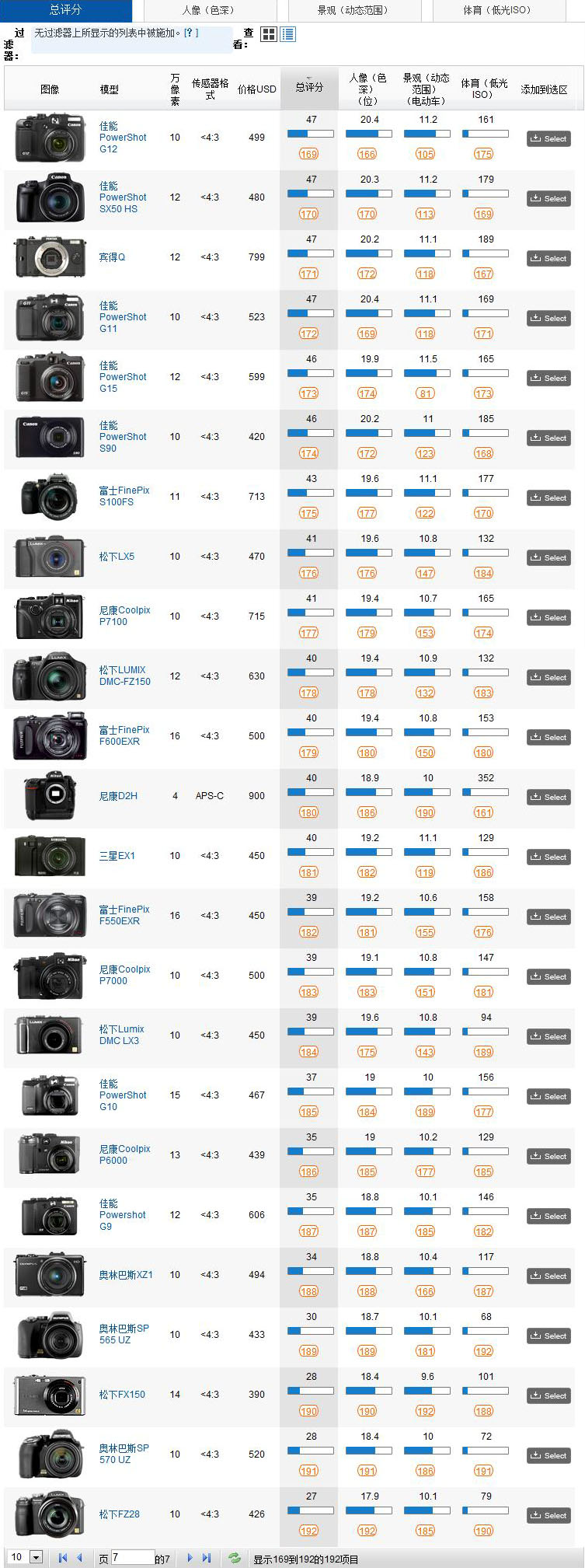Image resolution: width=585 pixels, height=1568 pixels.
Task: Switch to grid view icon
Action: click(268, 34)
